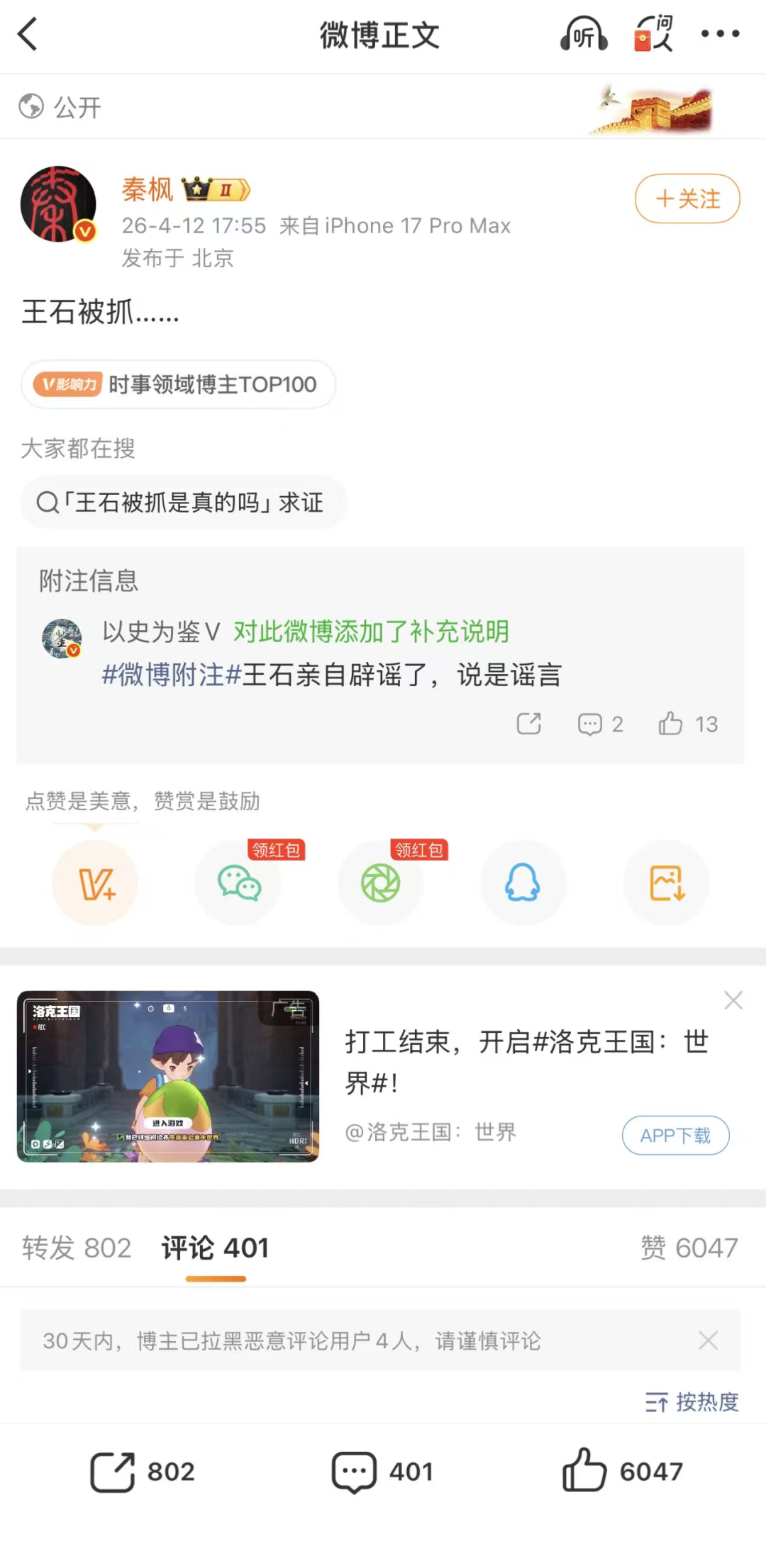Reward the blogger with the V+ button
This screenshot has height=1568, width=766.
point(95,883)
